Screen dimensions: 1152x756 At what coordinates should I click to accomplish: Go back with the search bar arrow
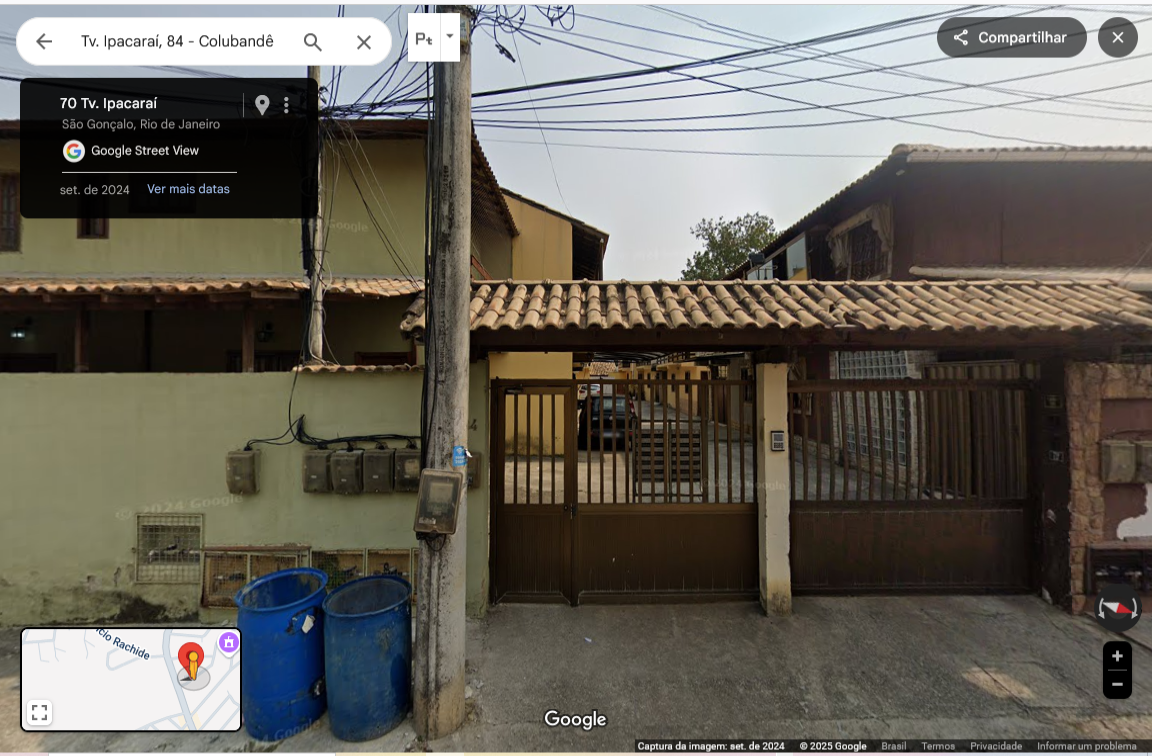click(44, 42)
